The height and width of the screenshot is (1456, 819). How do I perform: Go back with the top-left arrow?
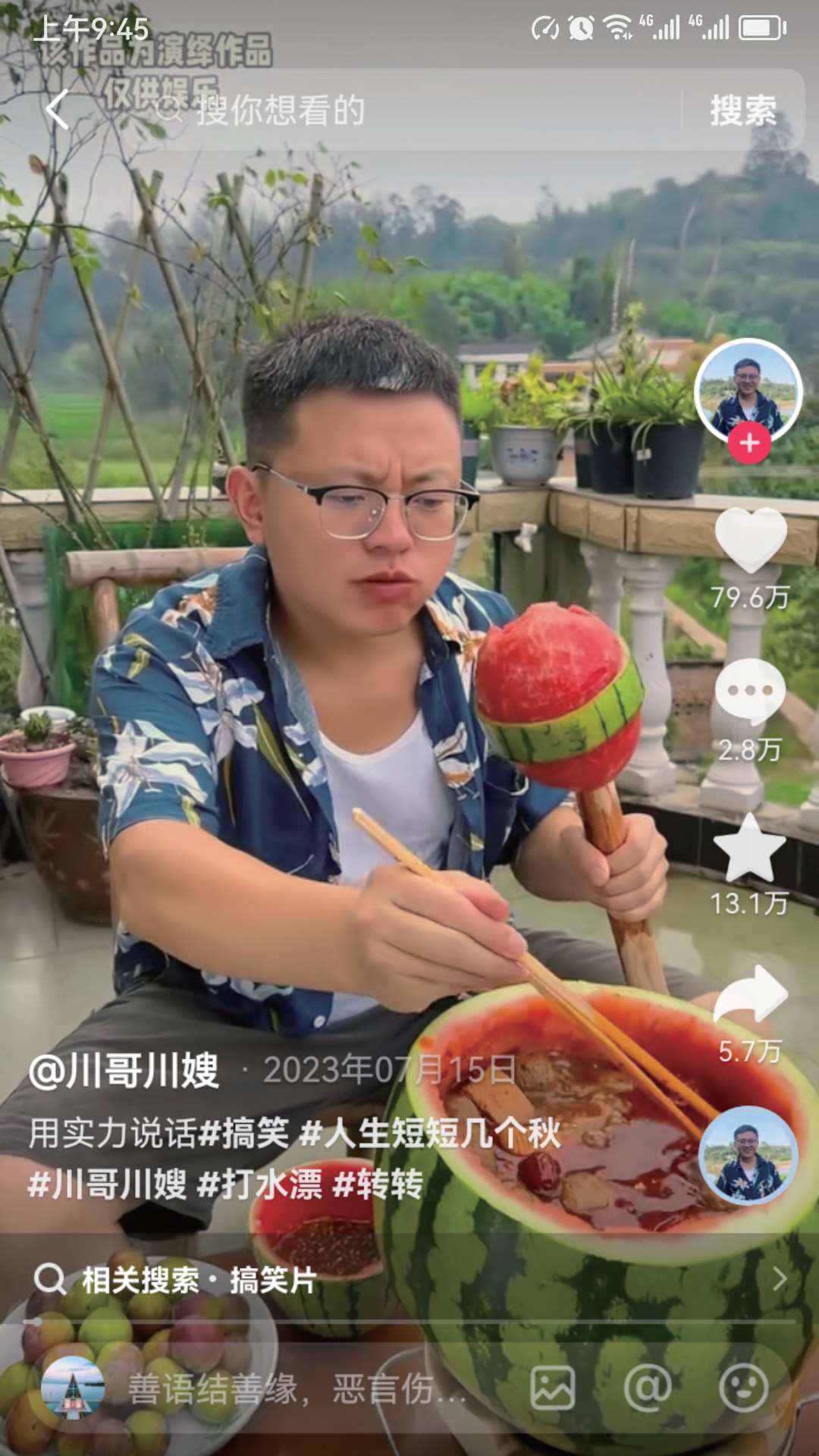[58, 110]
